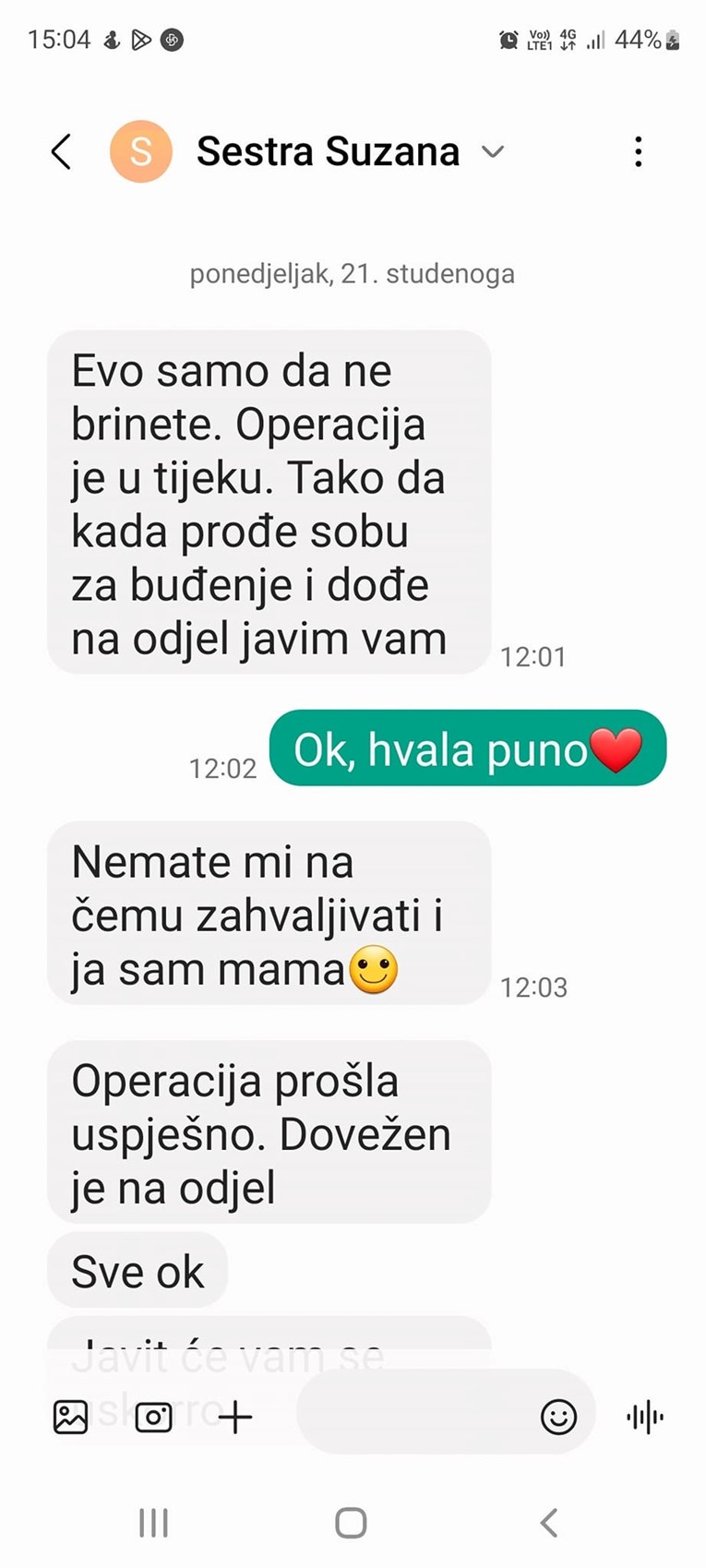Expand contact options next to Sestra Suzana

click(x=494, y=151)
